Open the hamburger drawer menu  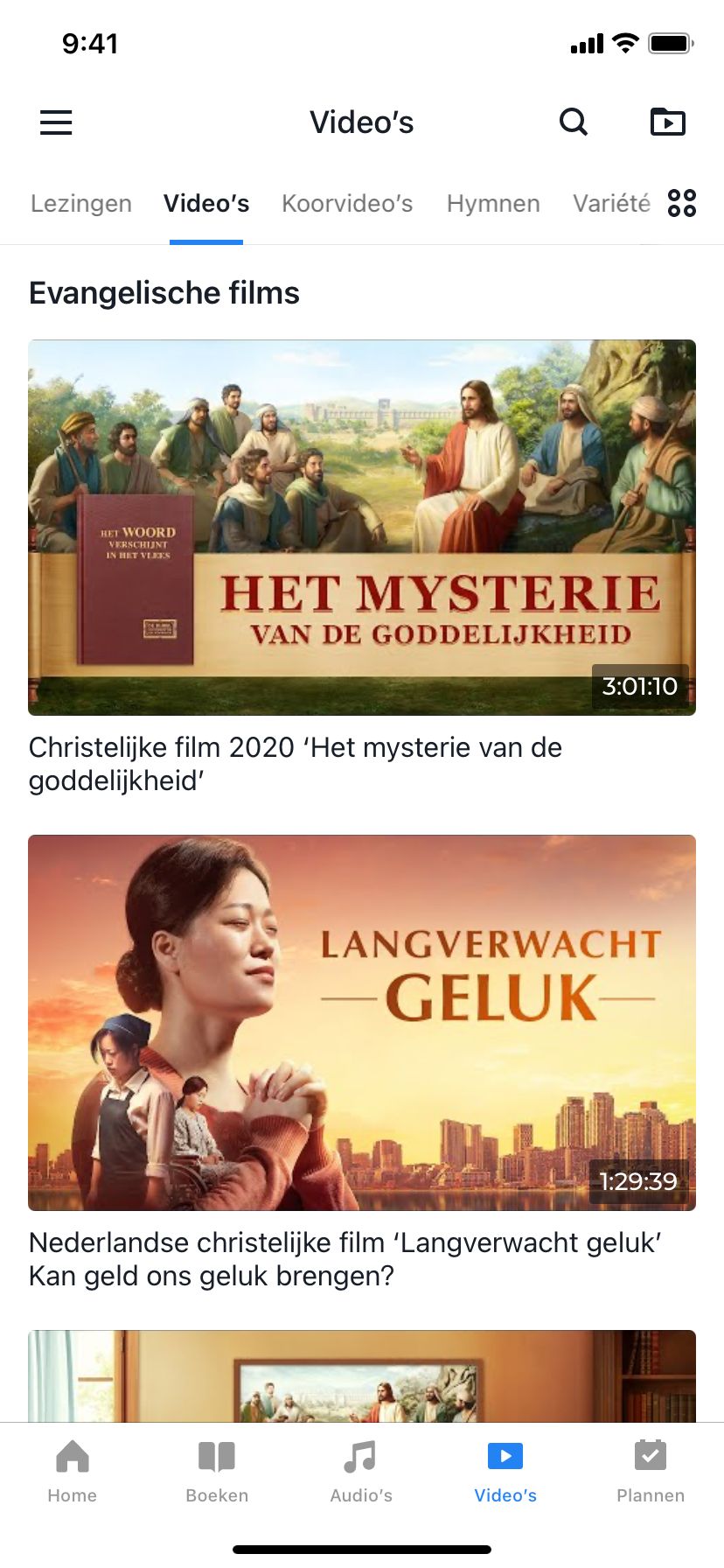tap(56, 122)
